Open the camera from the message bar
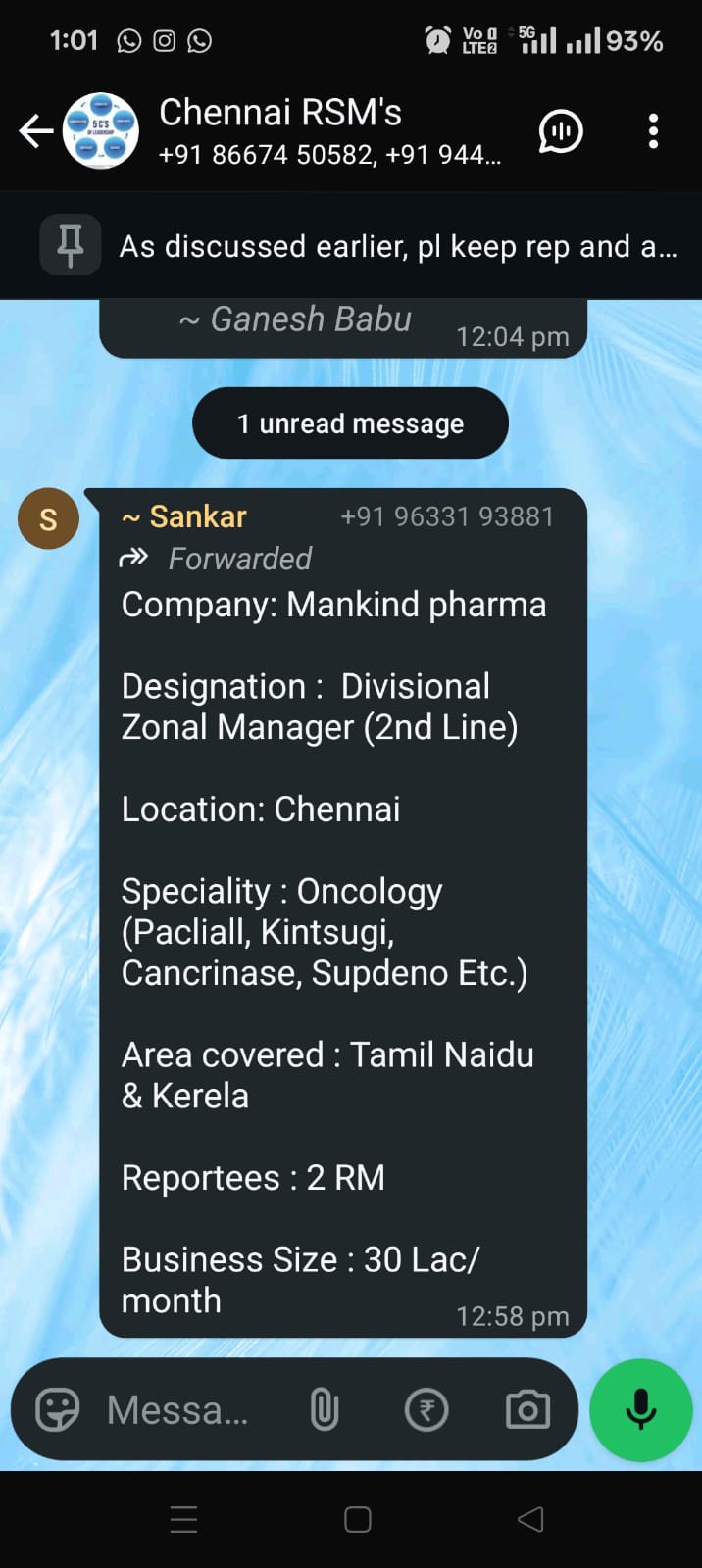 pyautogui.click(x=527, y=1410)
